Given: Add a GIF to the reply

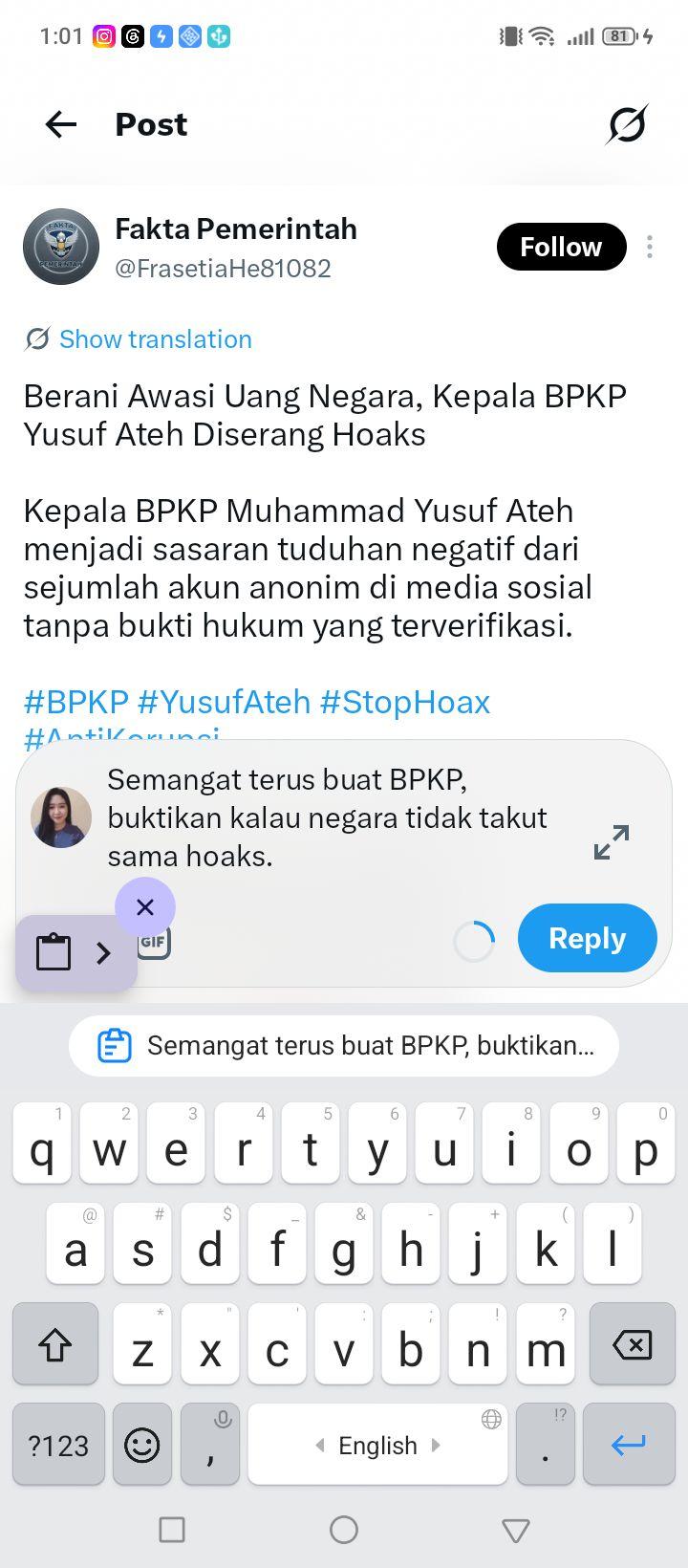Looking at the screenshot, I should pyautogui.click(x=154, y=942).
